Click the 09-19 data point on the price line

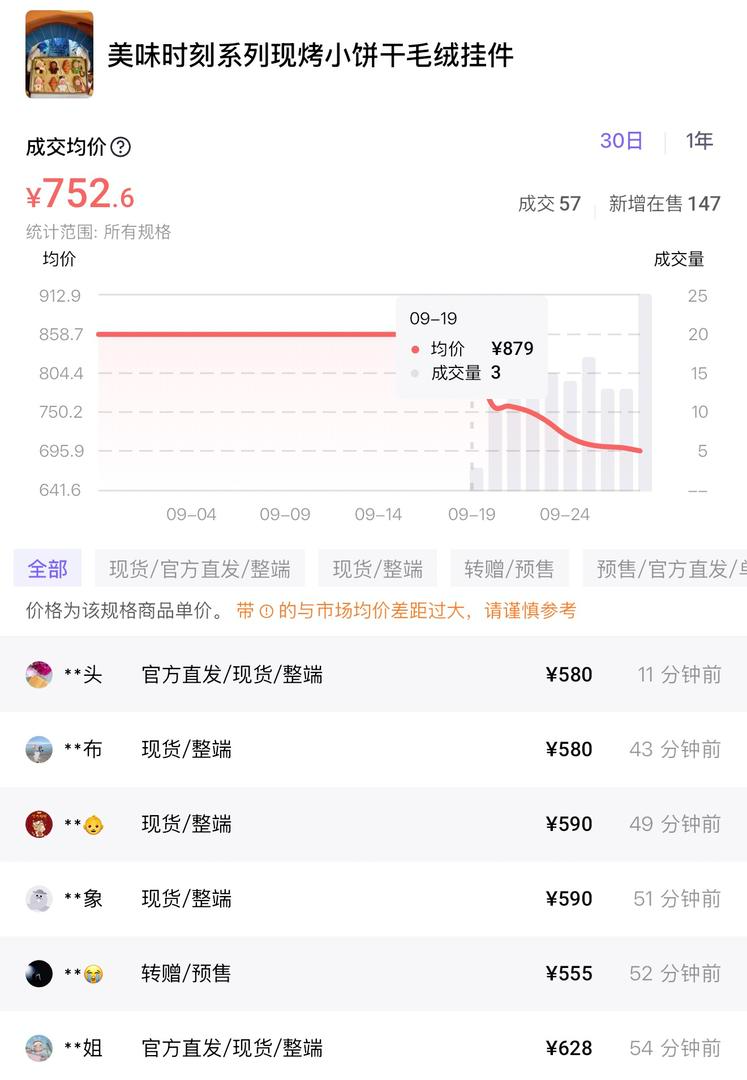pyautogui.click(x=489, y=400)
